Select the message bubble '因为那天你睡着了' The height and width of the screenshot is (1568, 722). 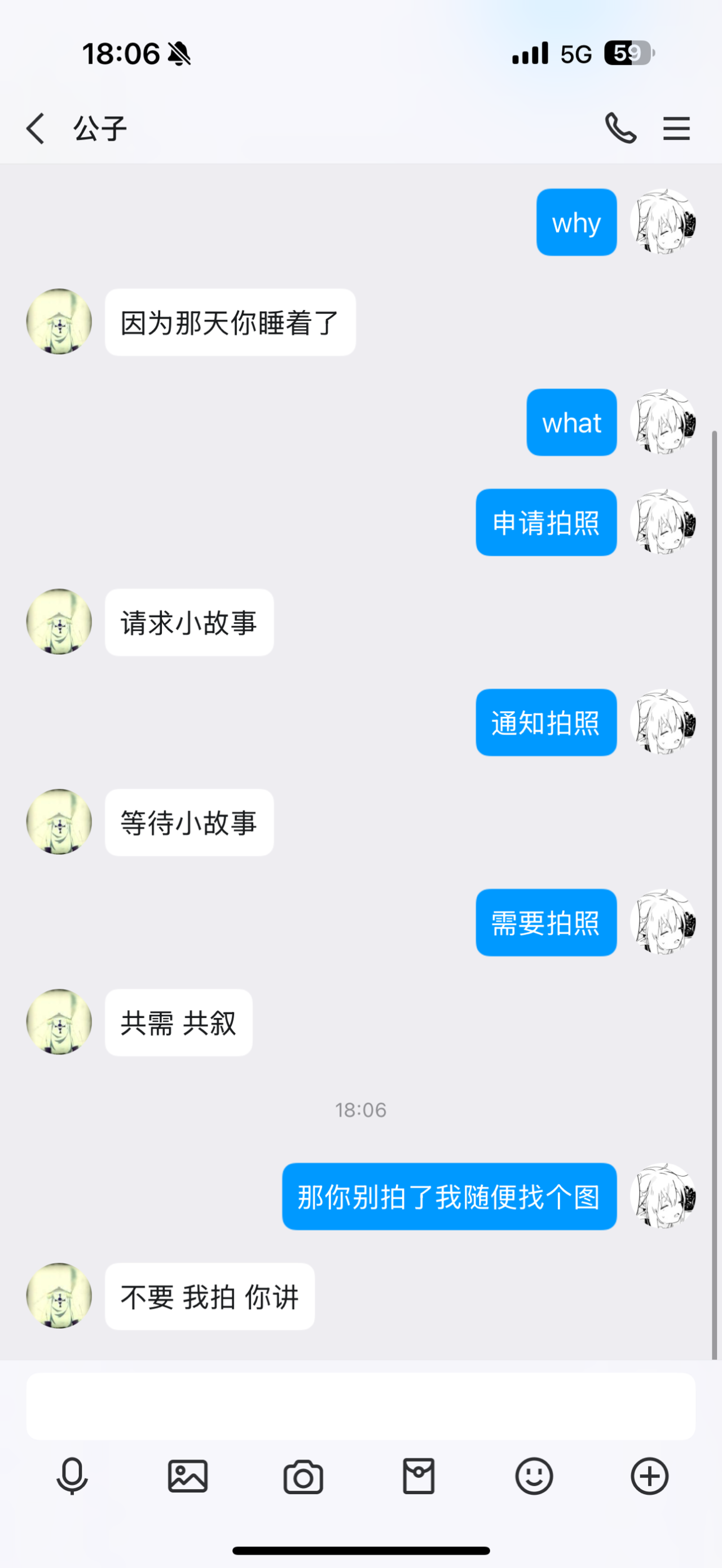pyautogui.click(x=231, y=321)
